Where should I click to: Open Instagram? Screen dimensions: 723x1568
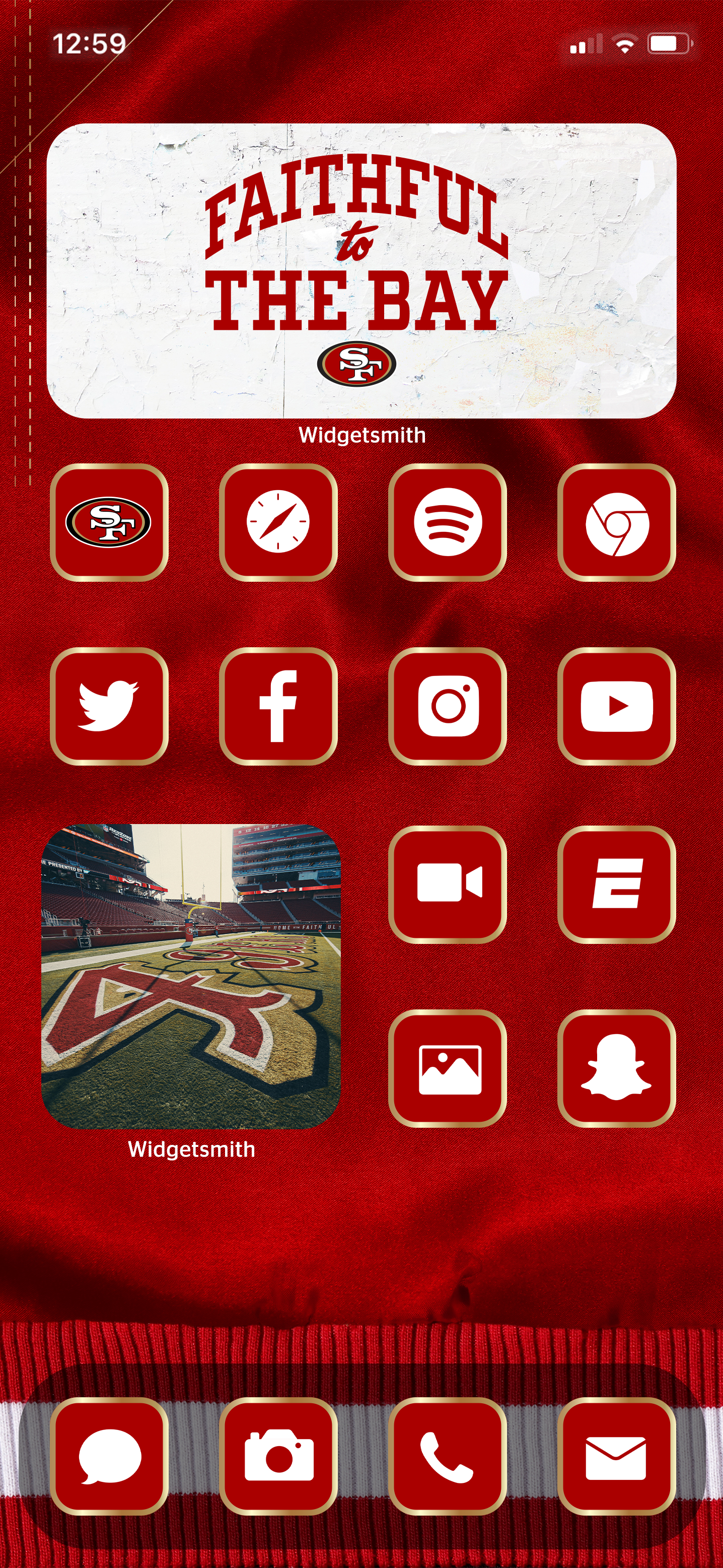click(x=447, y=706)
